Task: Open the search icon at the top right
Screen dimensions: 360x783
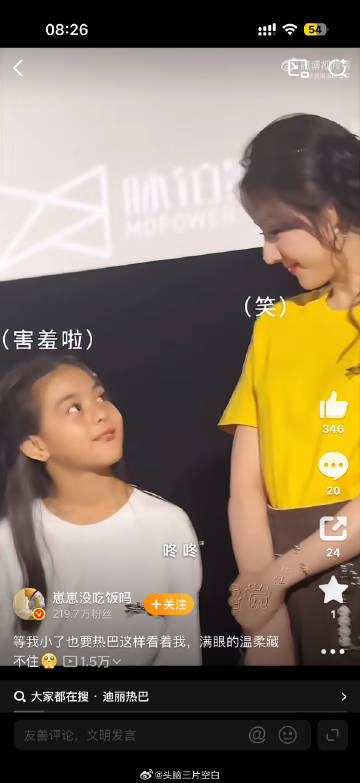Action: pos(338,68)
